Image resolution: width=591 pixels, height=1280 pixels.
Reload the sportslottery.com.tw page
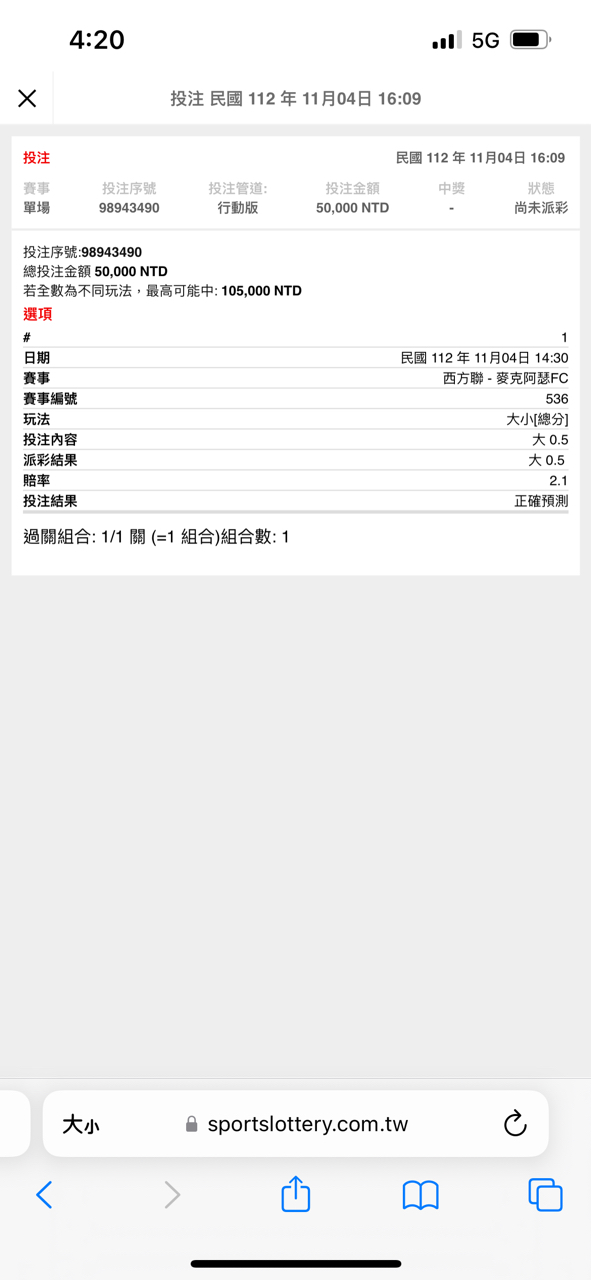515,1123
